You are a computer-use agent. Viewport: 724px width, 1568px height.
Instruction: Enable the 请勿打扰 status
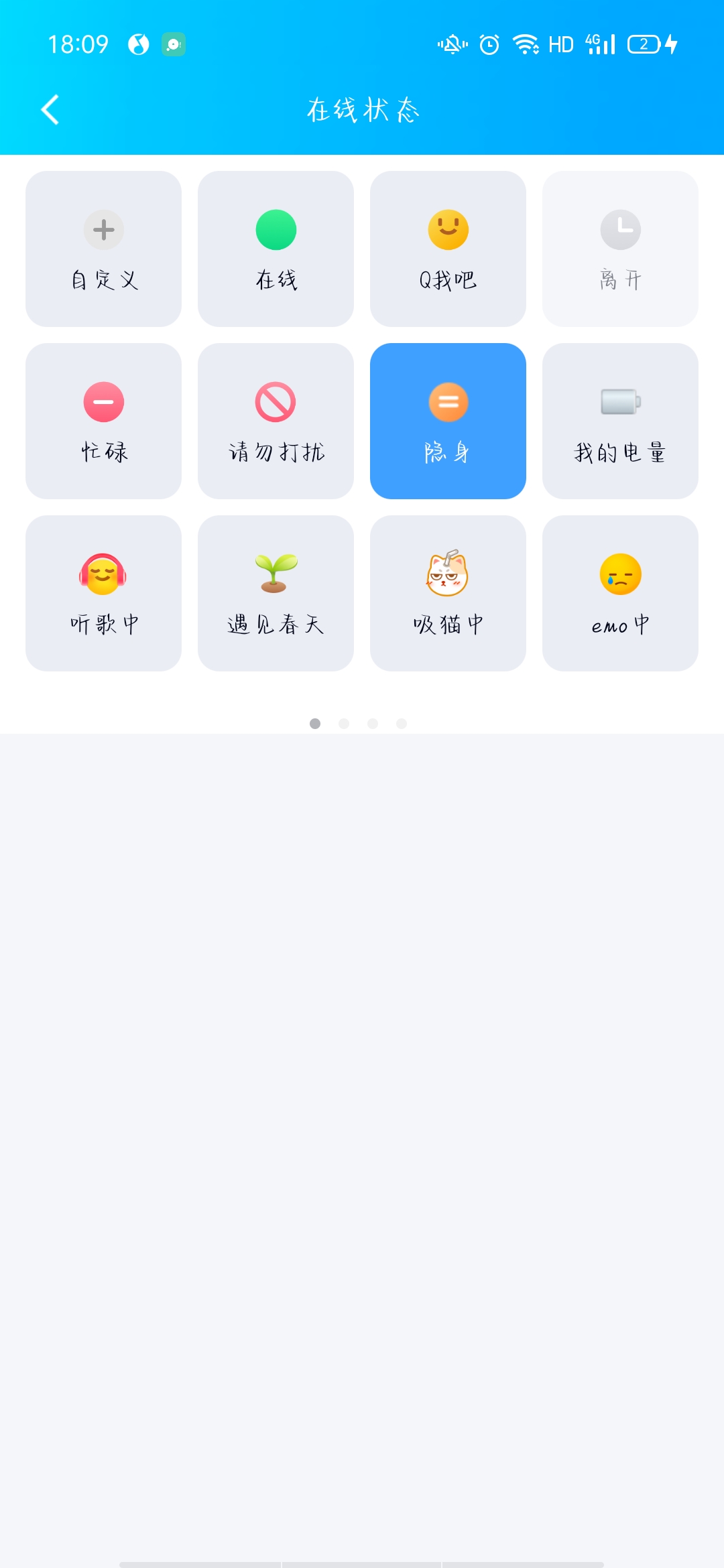pos(276,421)
